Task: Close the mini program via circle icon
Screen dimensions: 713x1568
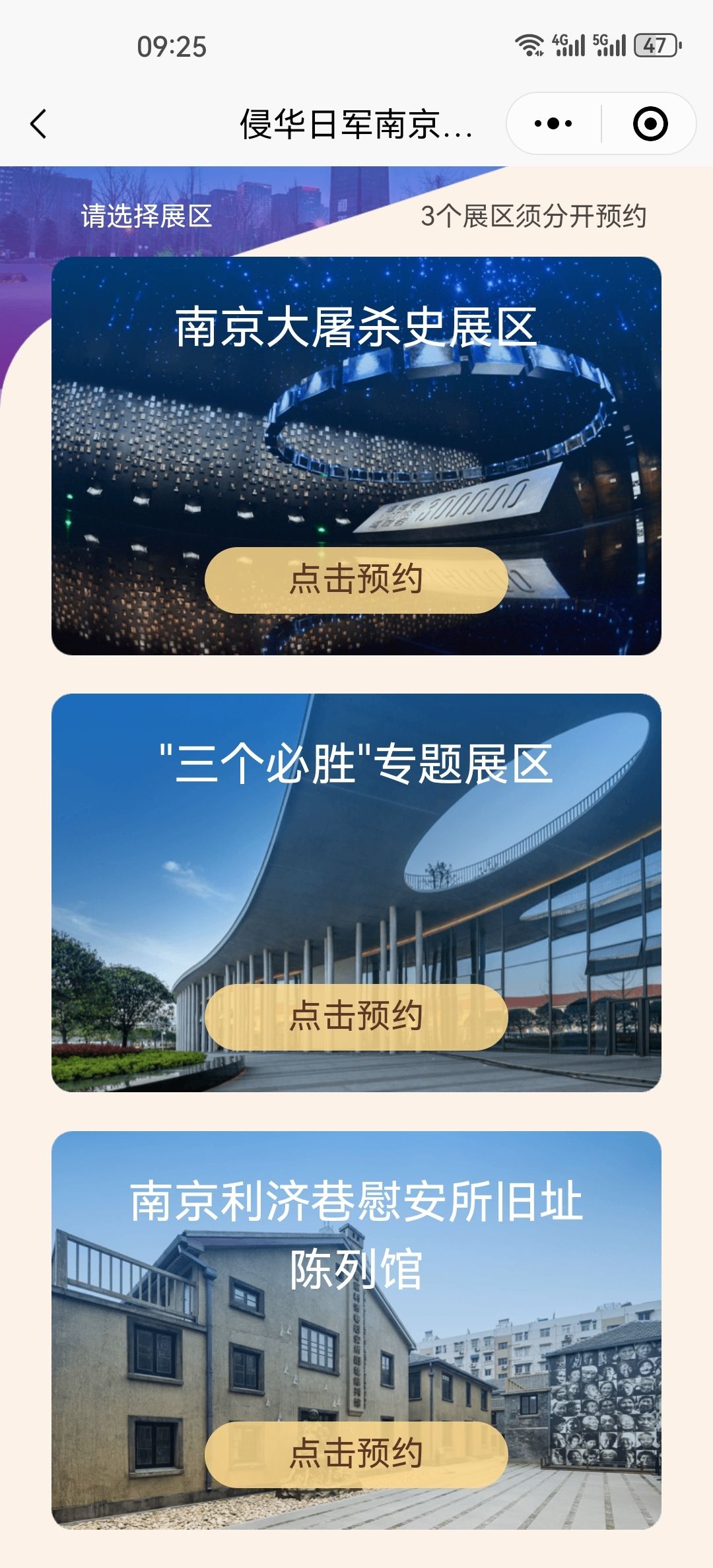Action: [x=650, y=123]
